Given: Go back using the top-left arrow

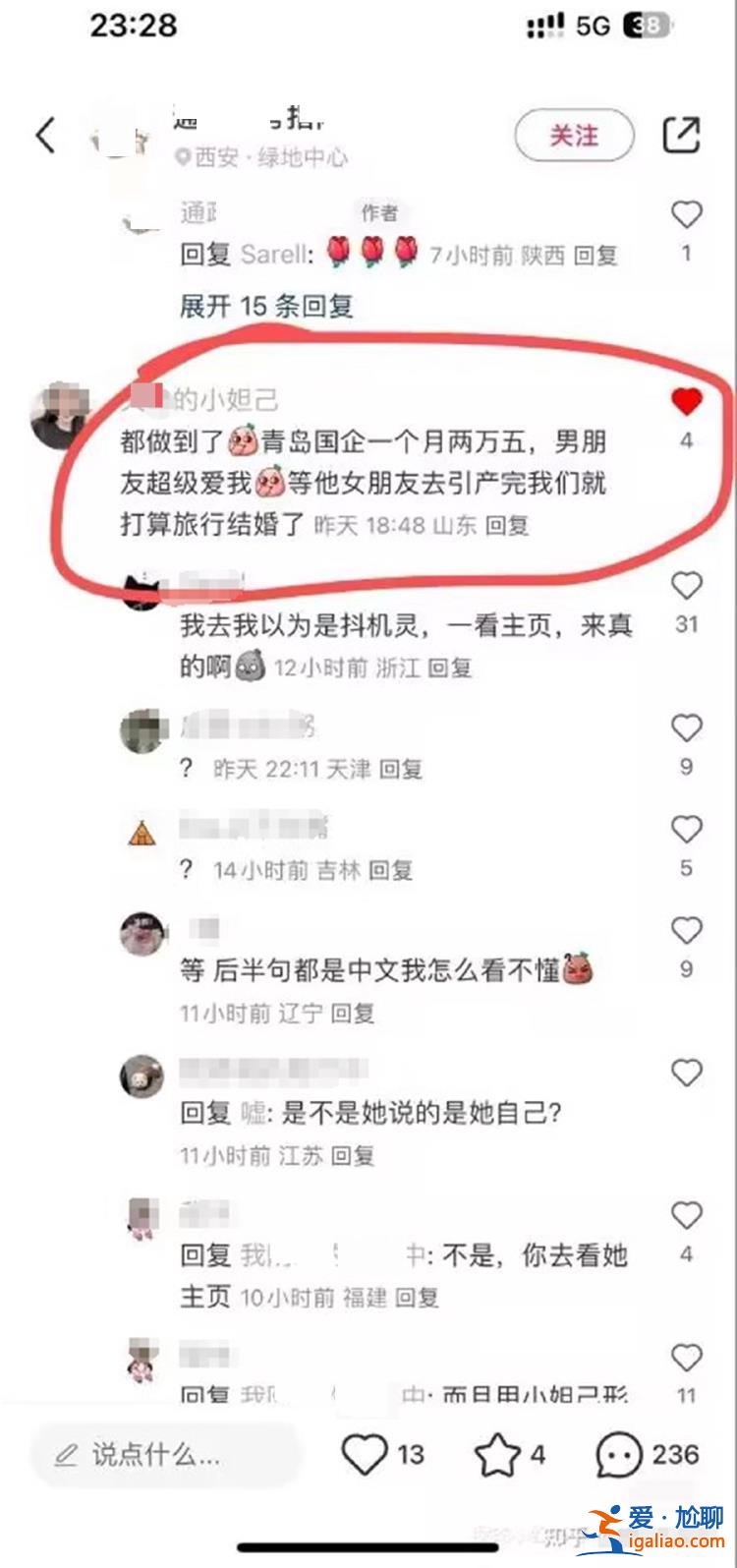Looking at the screenshot, I should click(45, 136).
